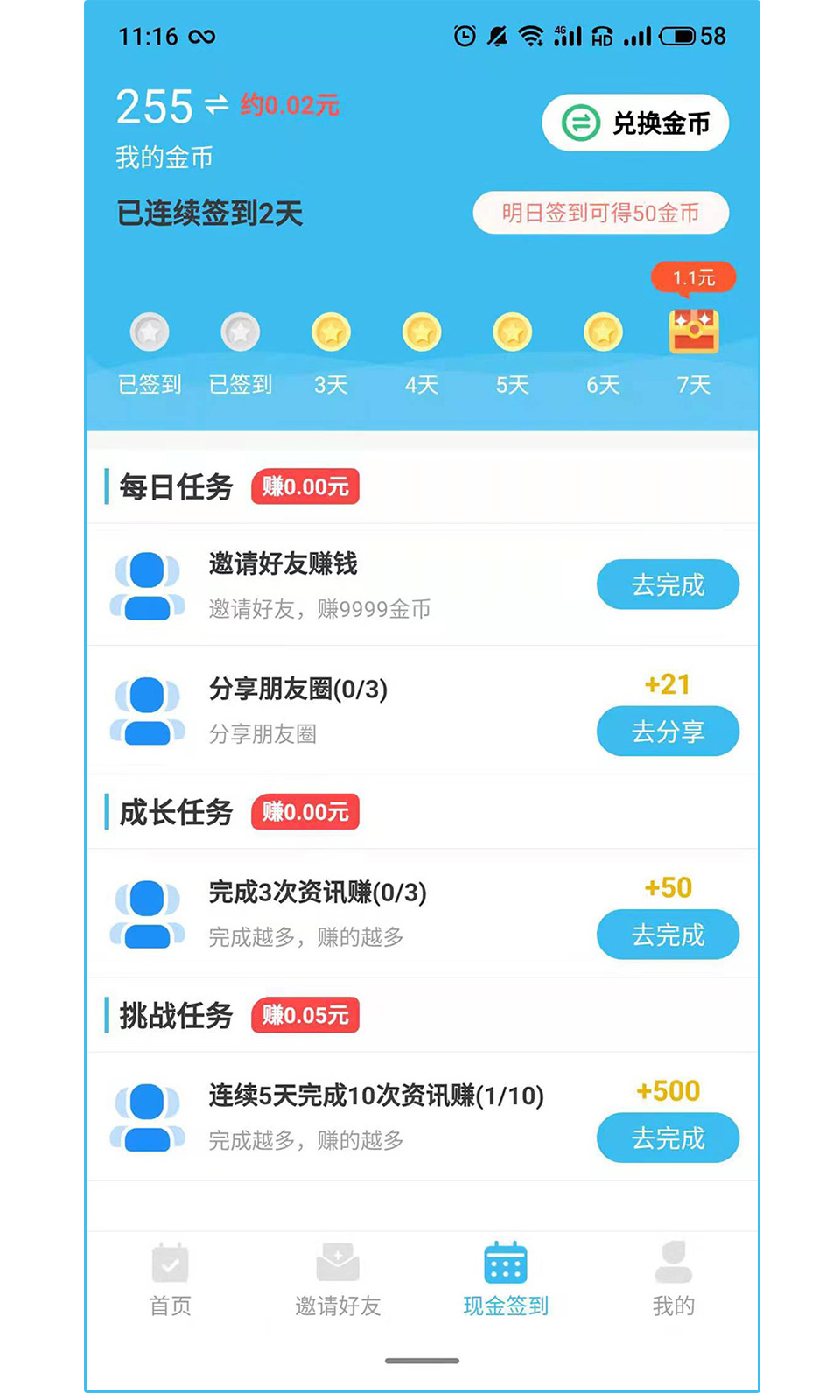This screenshot has height=1400, width=840.
Task: Tap 明日签到可得50金币 reminder button
Action: (601, 213)
